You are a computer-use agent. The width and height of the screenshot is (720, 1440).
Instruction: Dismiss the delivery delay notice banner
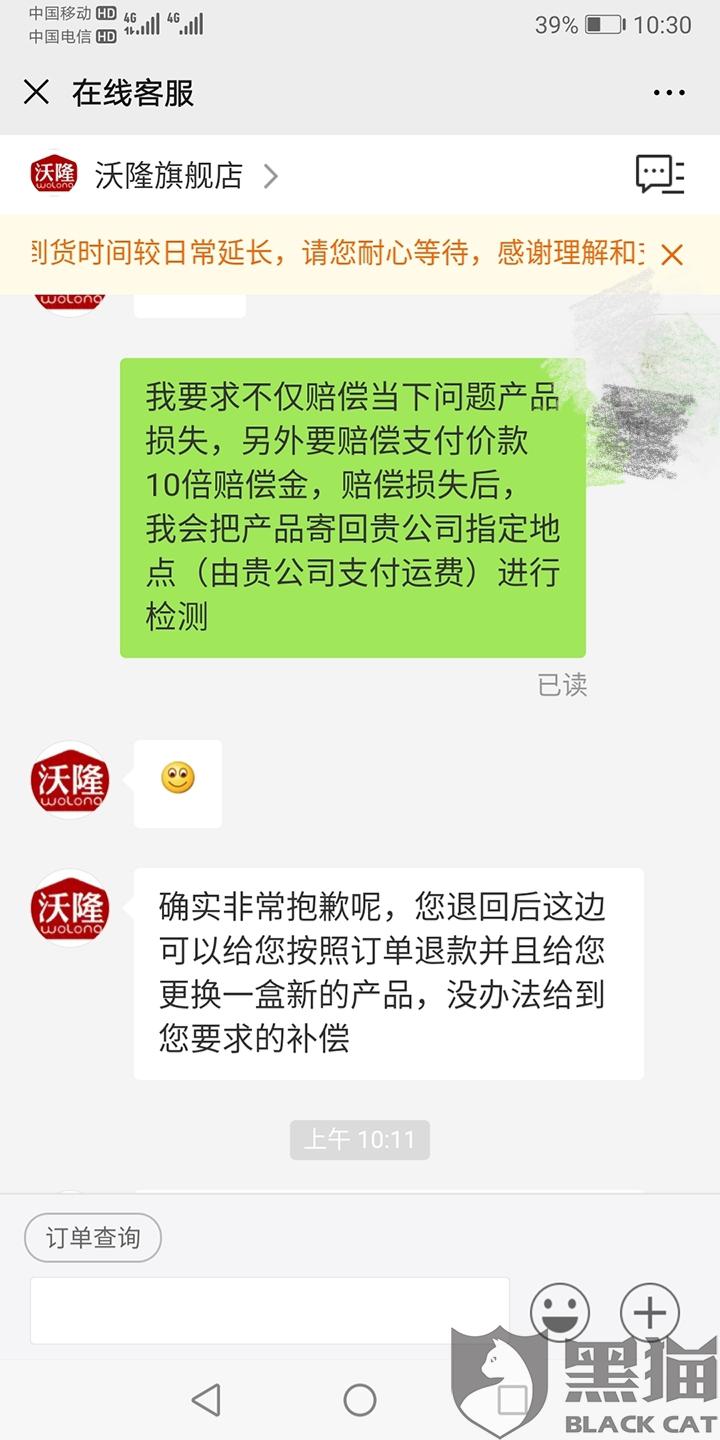(672, 254)
